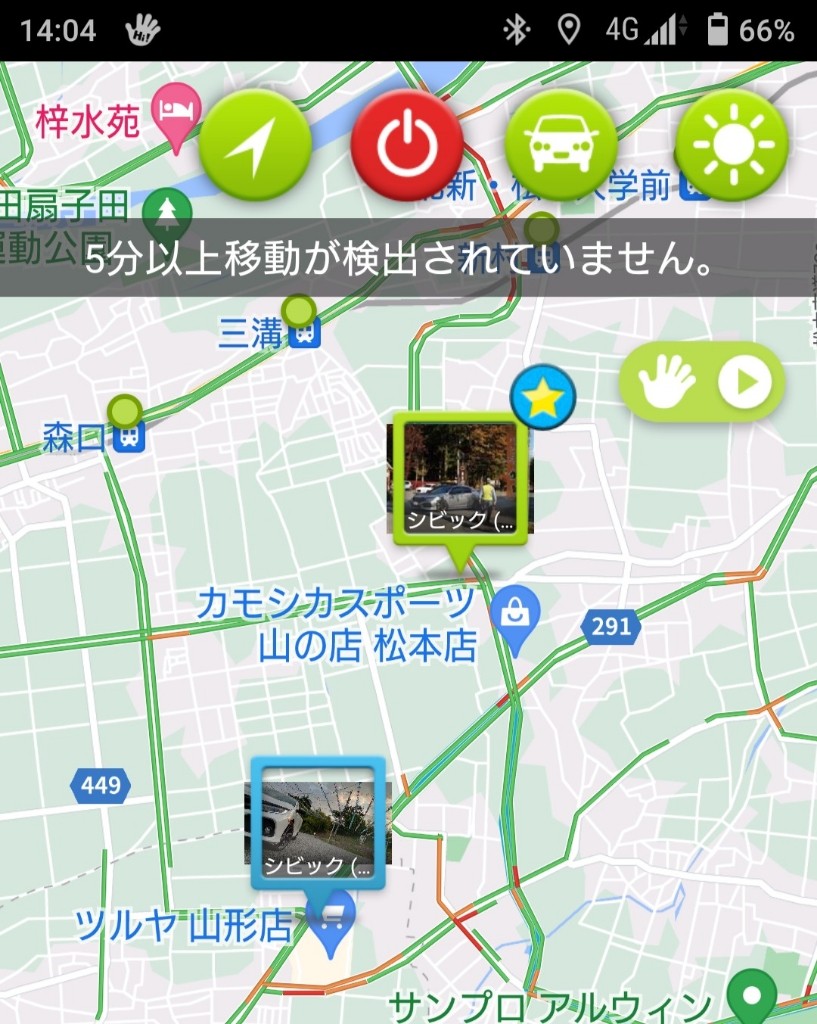The height and width of the screenshot is (1024, 817).
Task: Open the green car button
Action: [x=560, y=146]
